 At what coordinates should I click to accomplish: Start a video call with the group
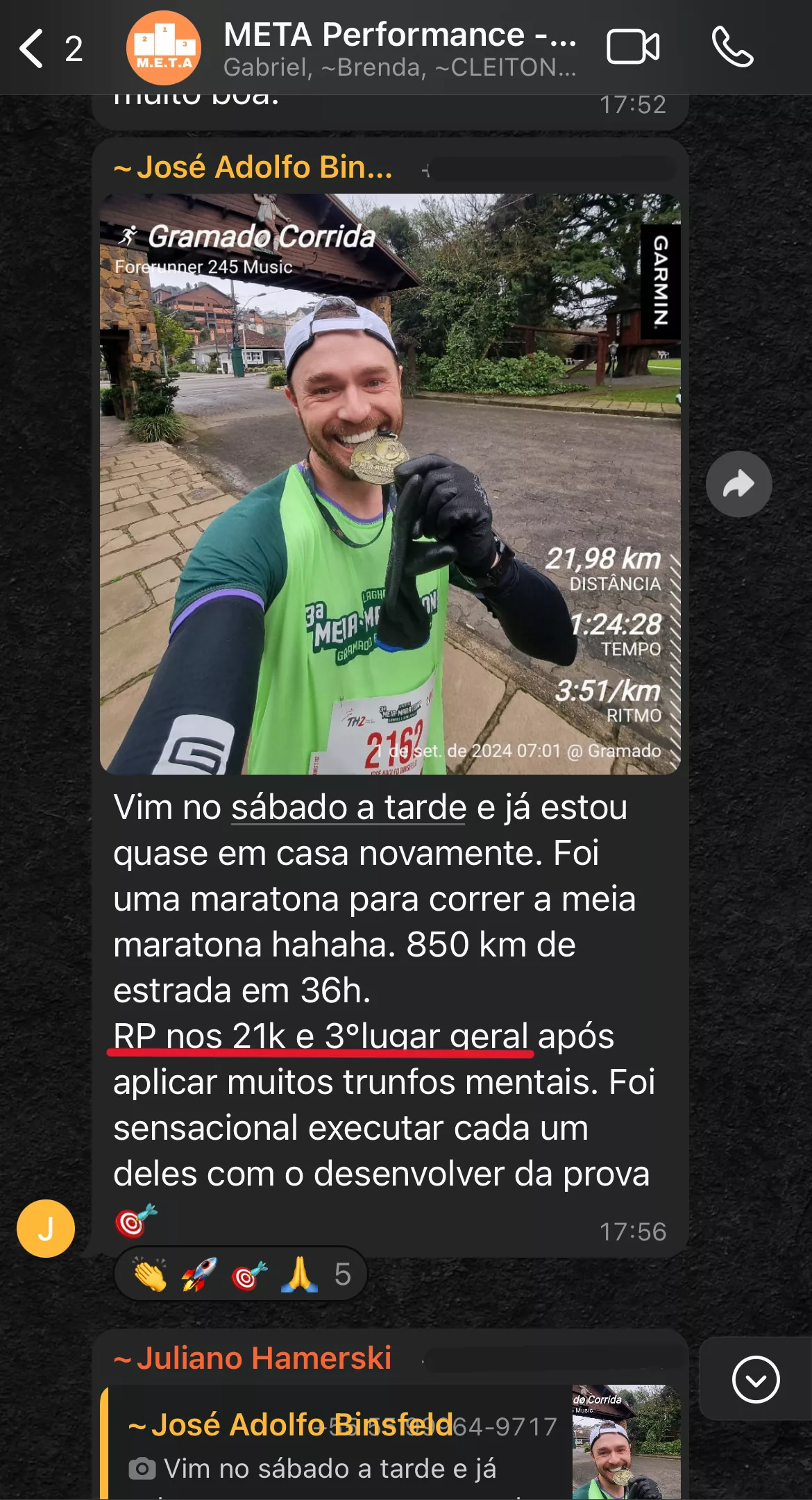[632, 47]
